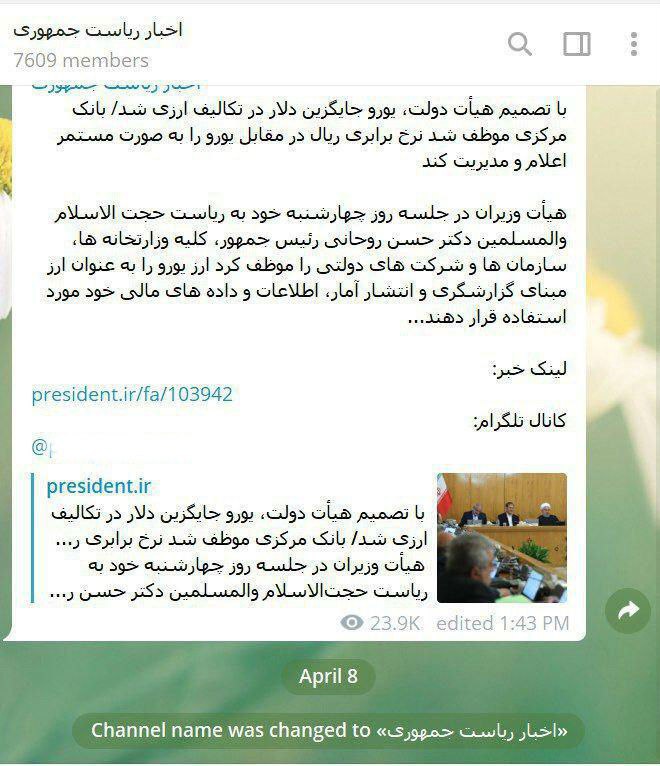The height and width of the screenshot is (766, 660).
Task: Forward this message with the share arrow
Action: pos(628,611)
